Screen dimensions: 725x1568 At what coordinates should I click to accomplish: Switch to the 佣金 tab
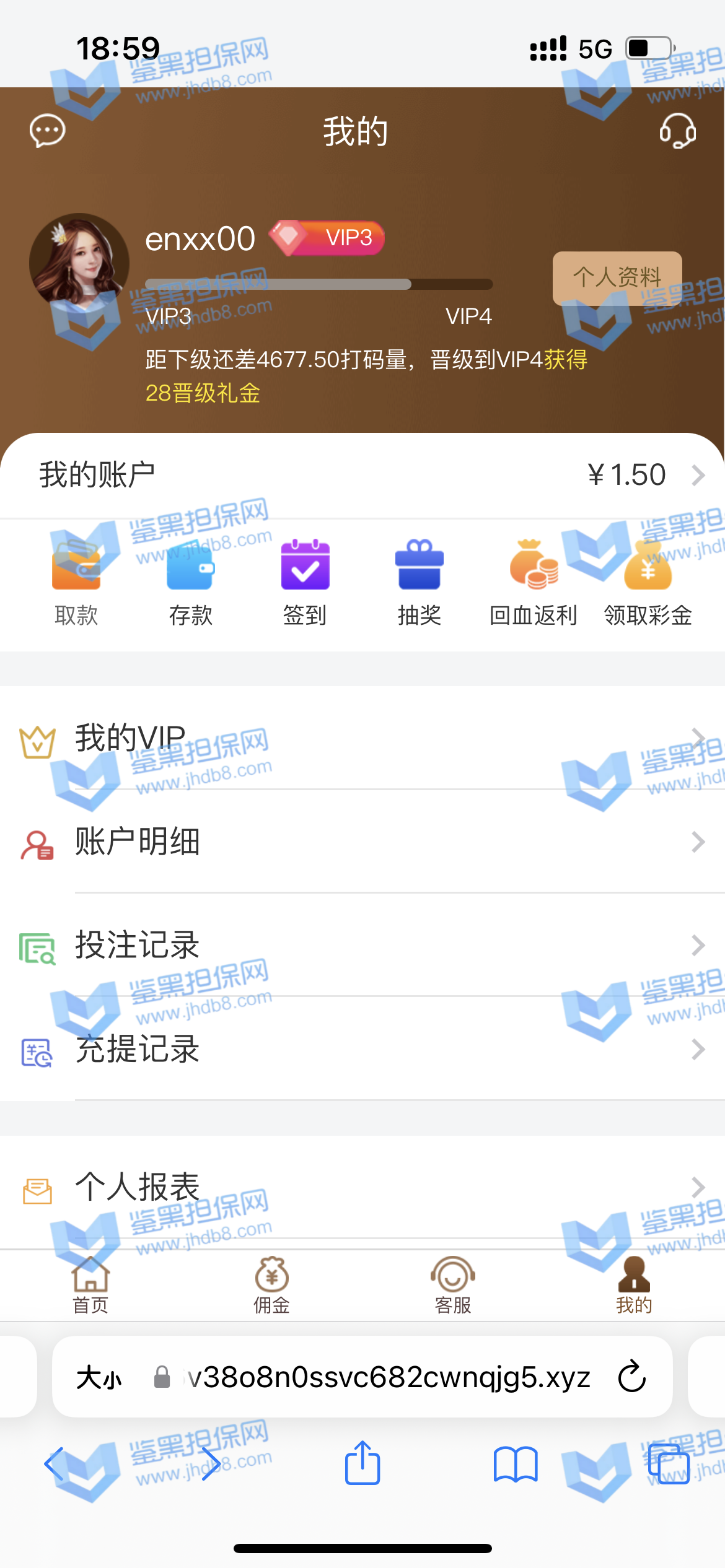click(271, 1285)
